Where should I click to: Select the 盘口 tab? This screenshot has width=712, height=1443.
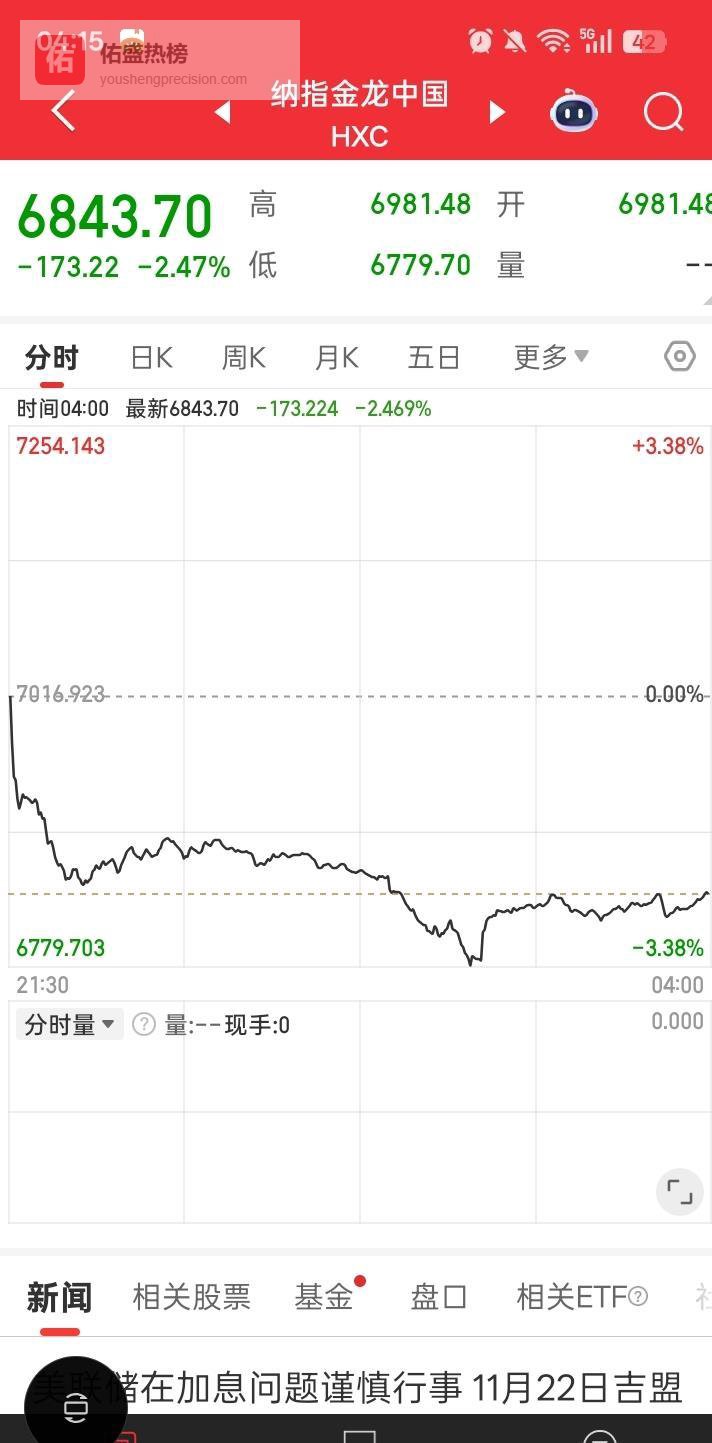[x=438, y=1297]
